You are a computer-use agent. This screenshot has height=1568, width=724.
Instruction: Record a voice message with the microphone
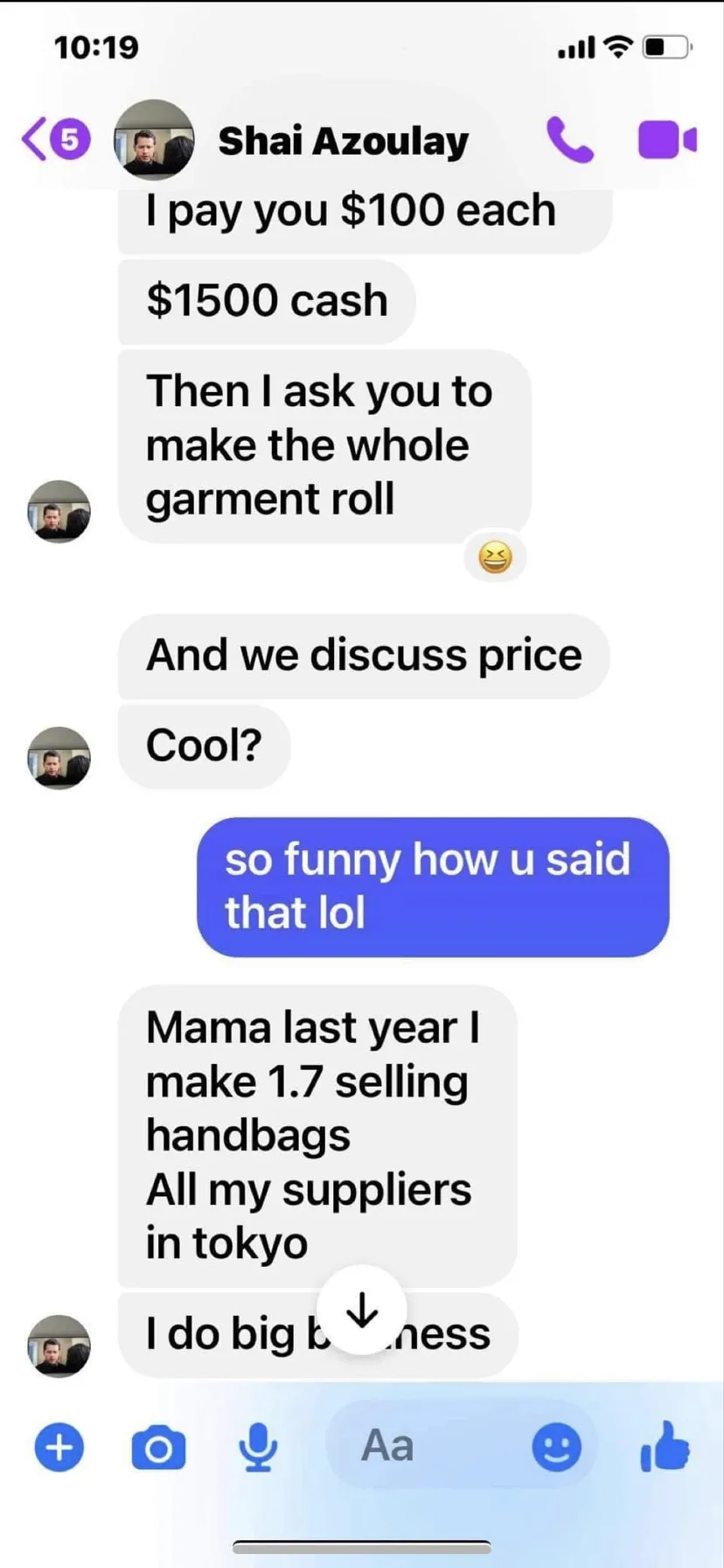pyautogui.click(x=258, y=1448)
